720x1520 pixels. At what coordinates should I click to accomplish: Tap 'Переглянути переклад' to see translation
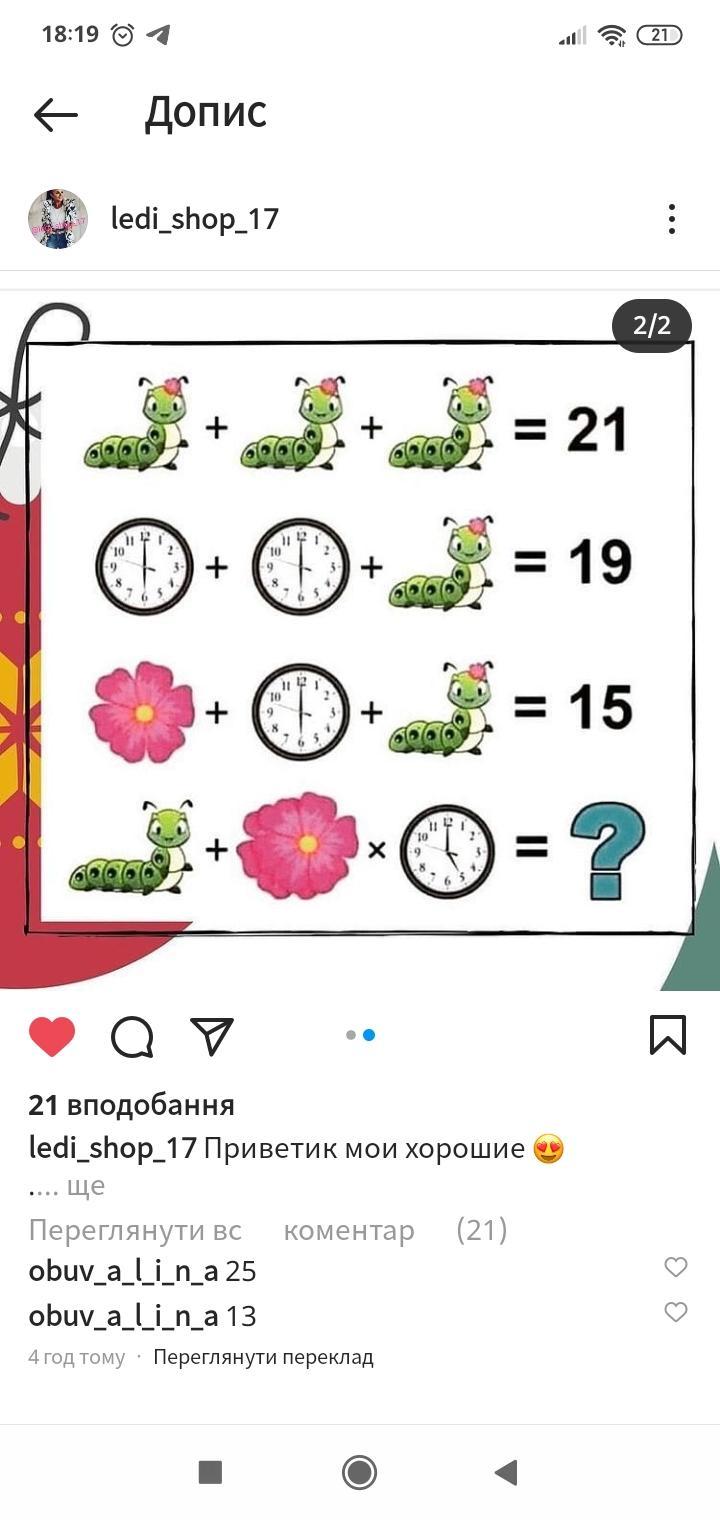[x=263, y=1357]
